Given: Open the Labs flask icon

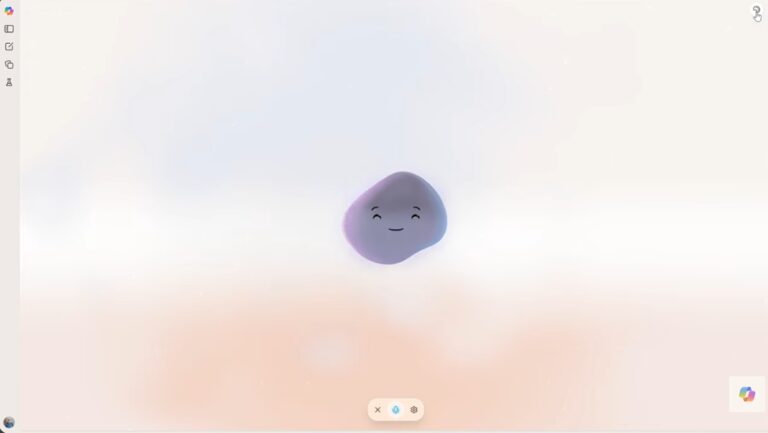Looking at the screenshot, I should (9, 82).
